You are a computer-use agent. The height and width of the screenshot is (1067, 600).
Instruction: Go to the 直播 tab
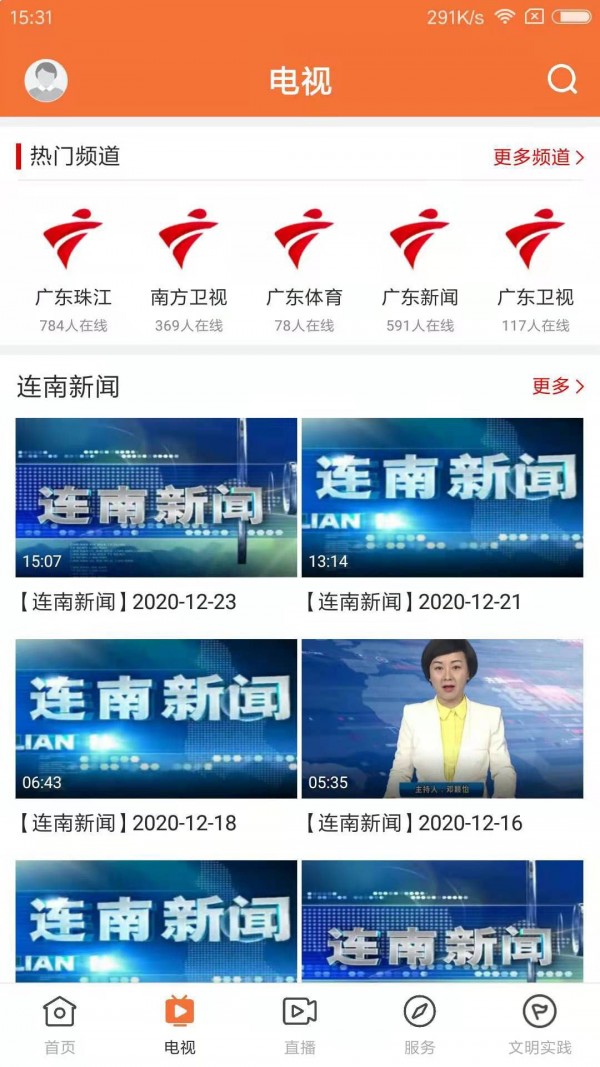(300, 1025)
